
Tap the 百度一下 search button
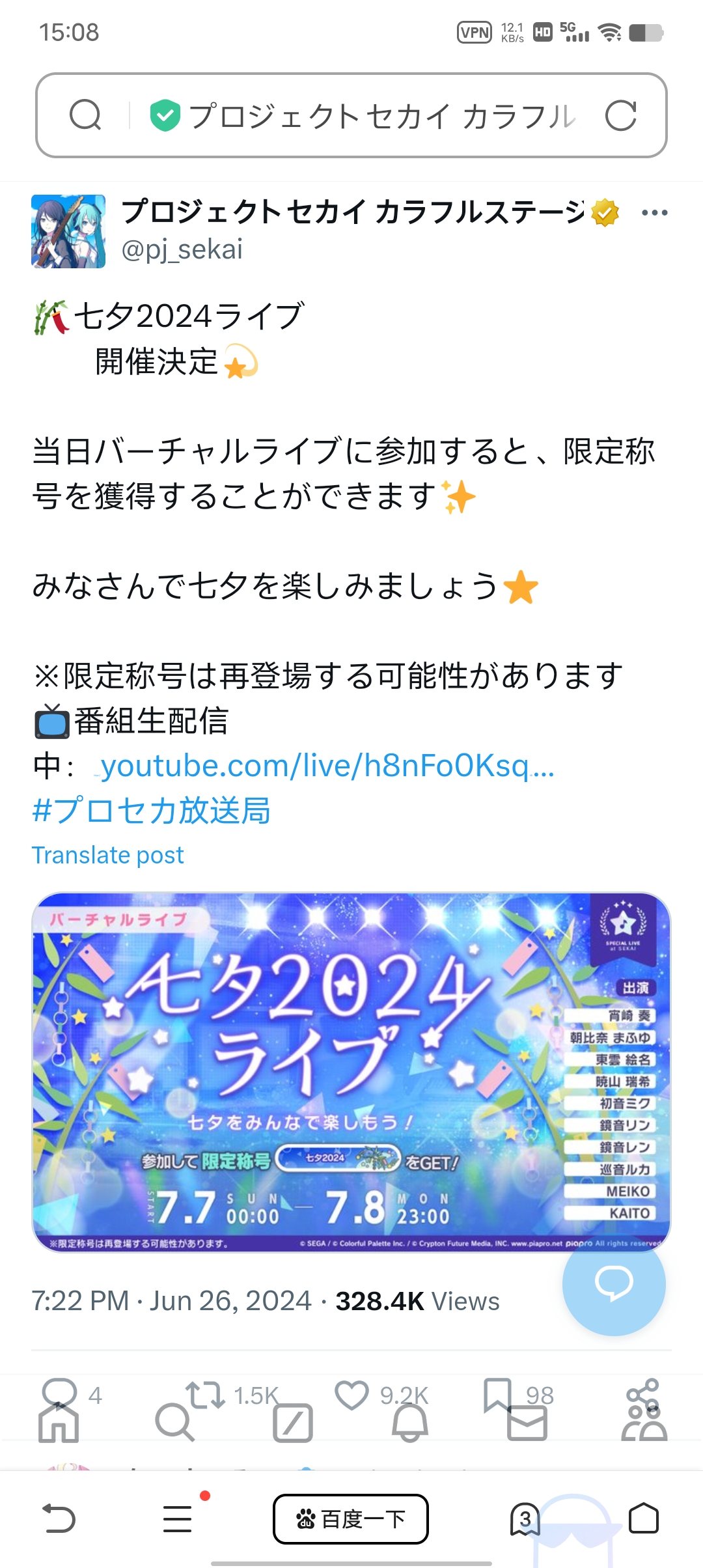[x=351, y=1519]
